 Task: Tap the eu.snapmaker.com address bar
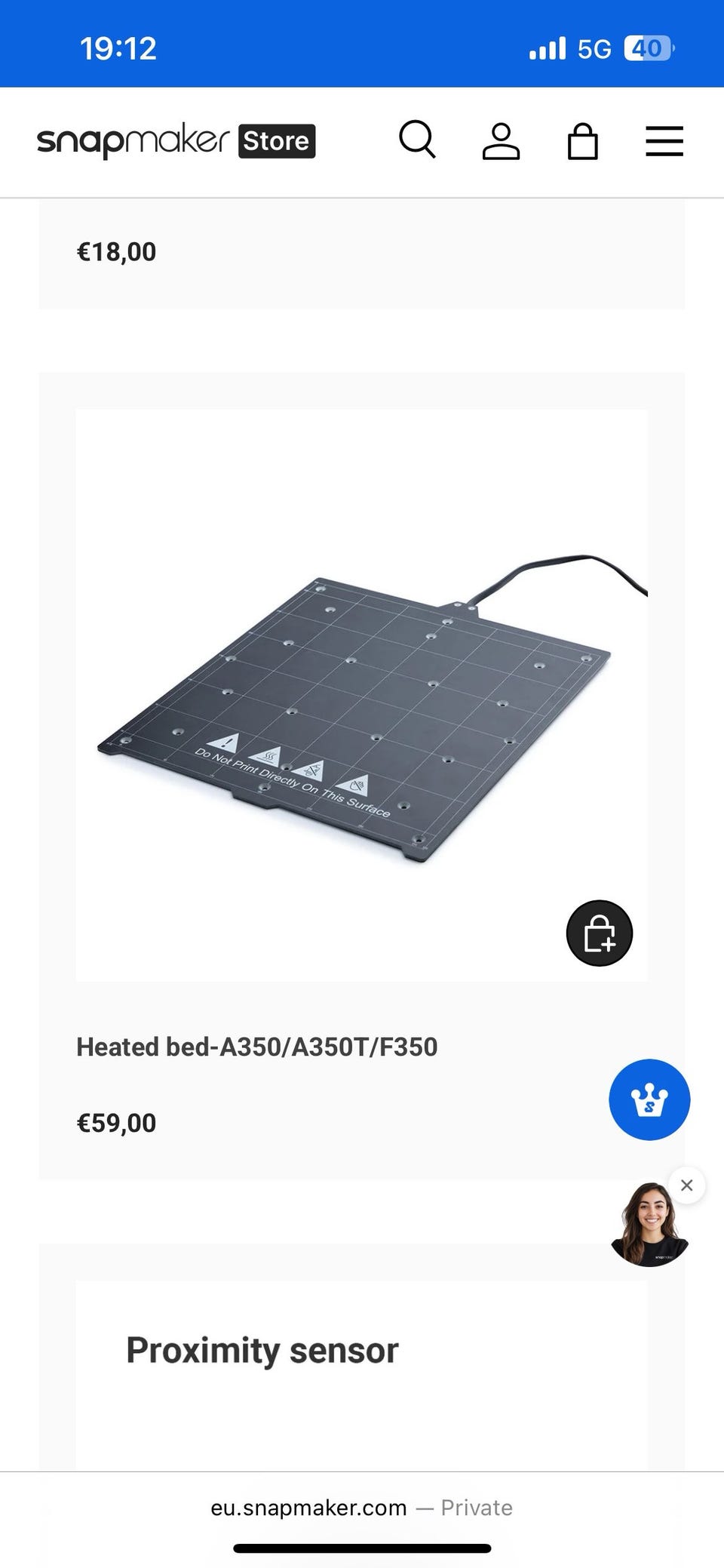362,1508
